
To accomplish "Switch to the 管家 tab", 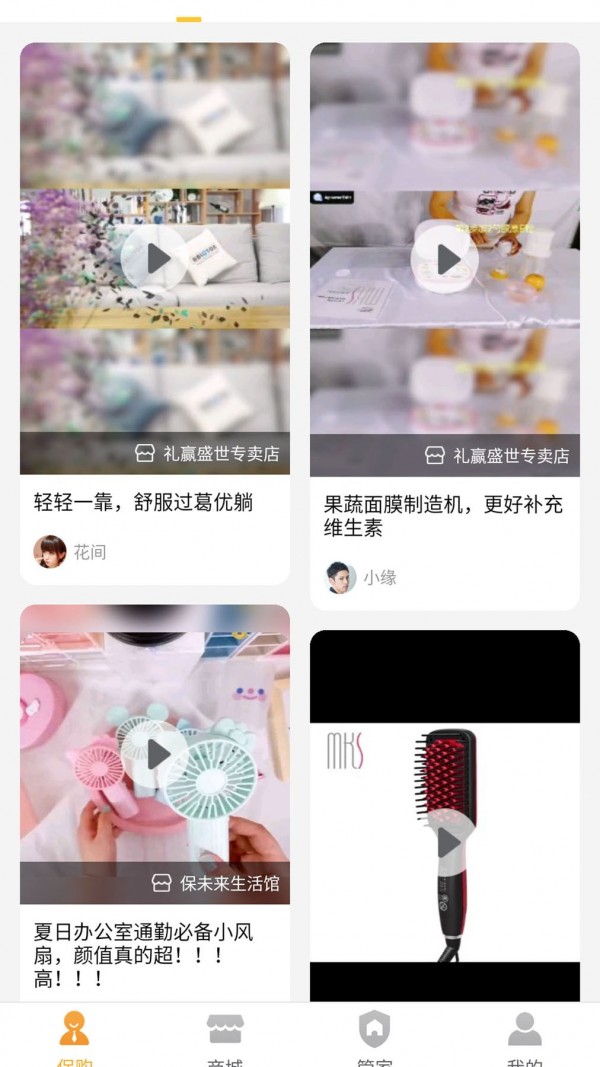I will [x=374, y=1035].
